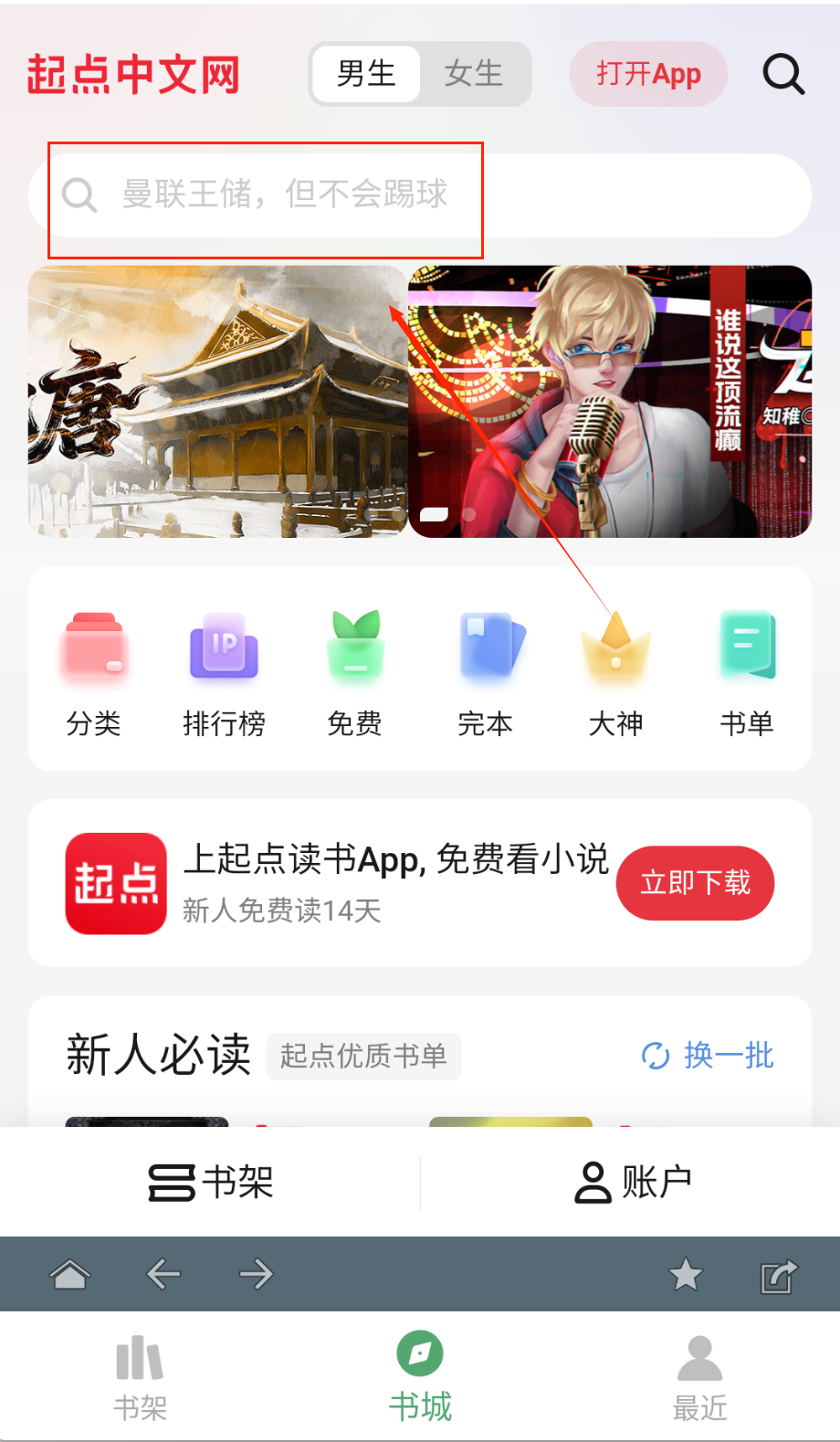
Task: Open the search box 曼联王储，但不会踢球
Action: point(420,195)
